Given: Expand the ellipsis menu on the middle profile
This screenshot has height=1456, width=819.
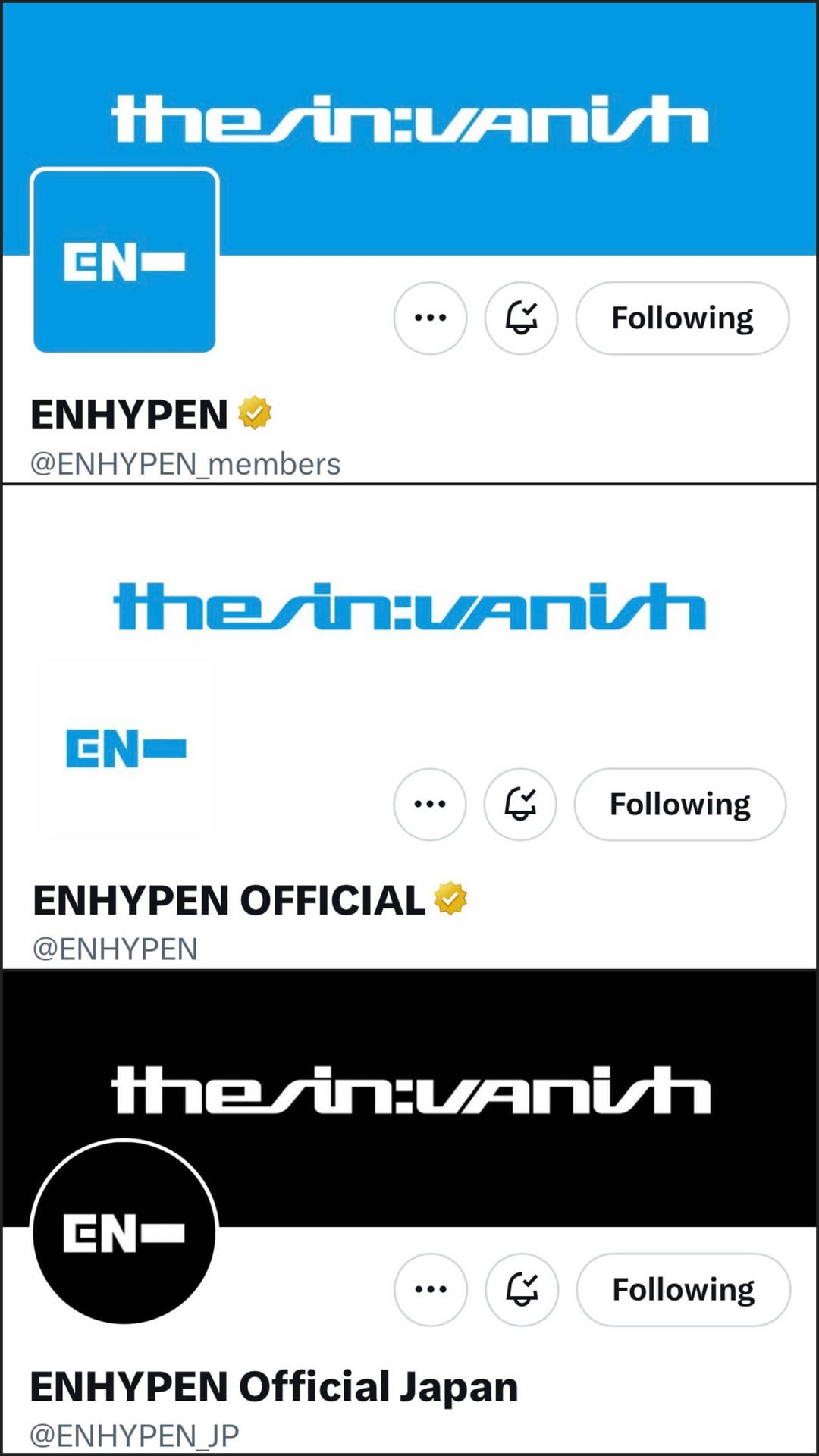Looking at the screenshot, I should point(429,805).
